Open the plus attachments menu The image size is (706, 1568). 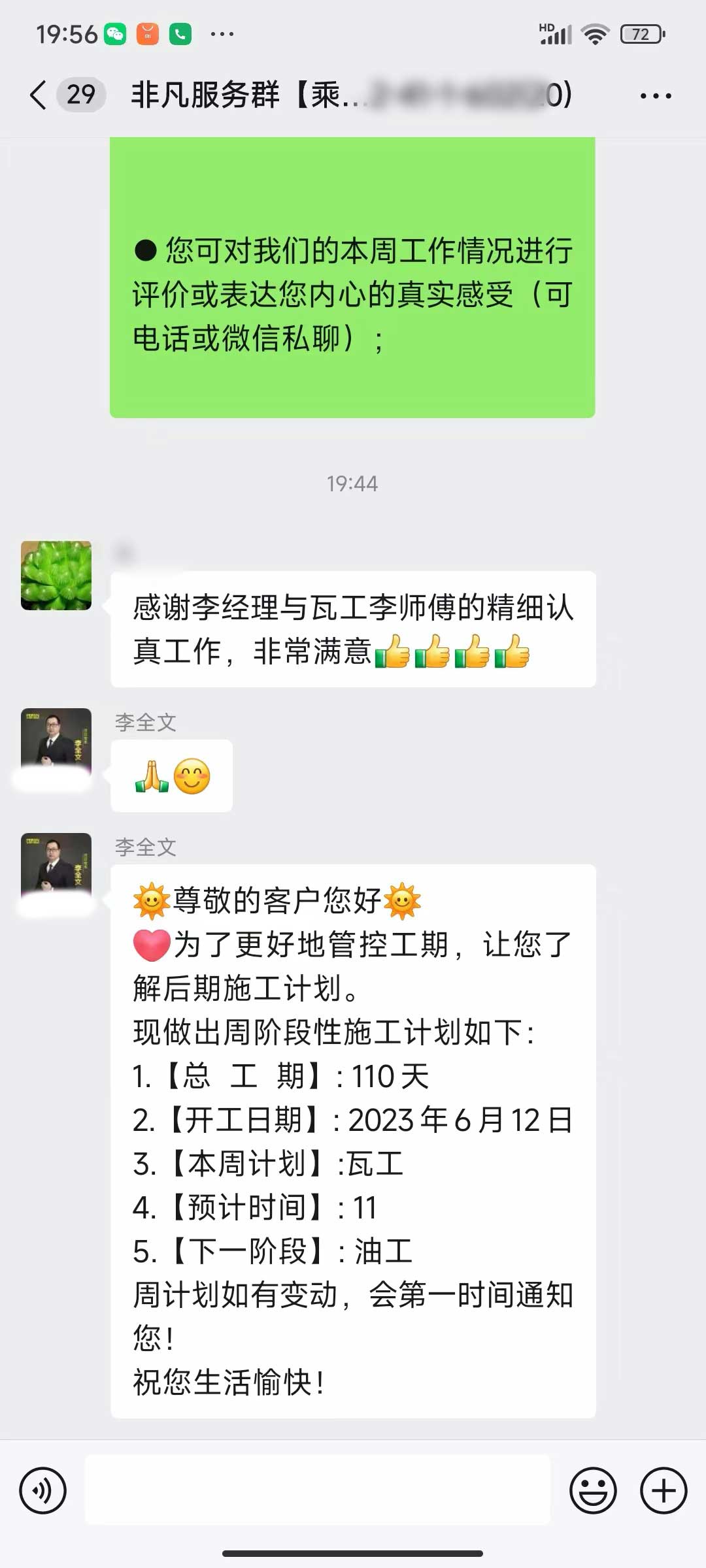[664, 1491]
